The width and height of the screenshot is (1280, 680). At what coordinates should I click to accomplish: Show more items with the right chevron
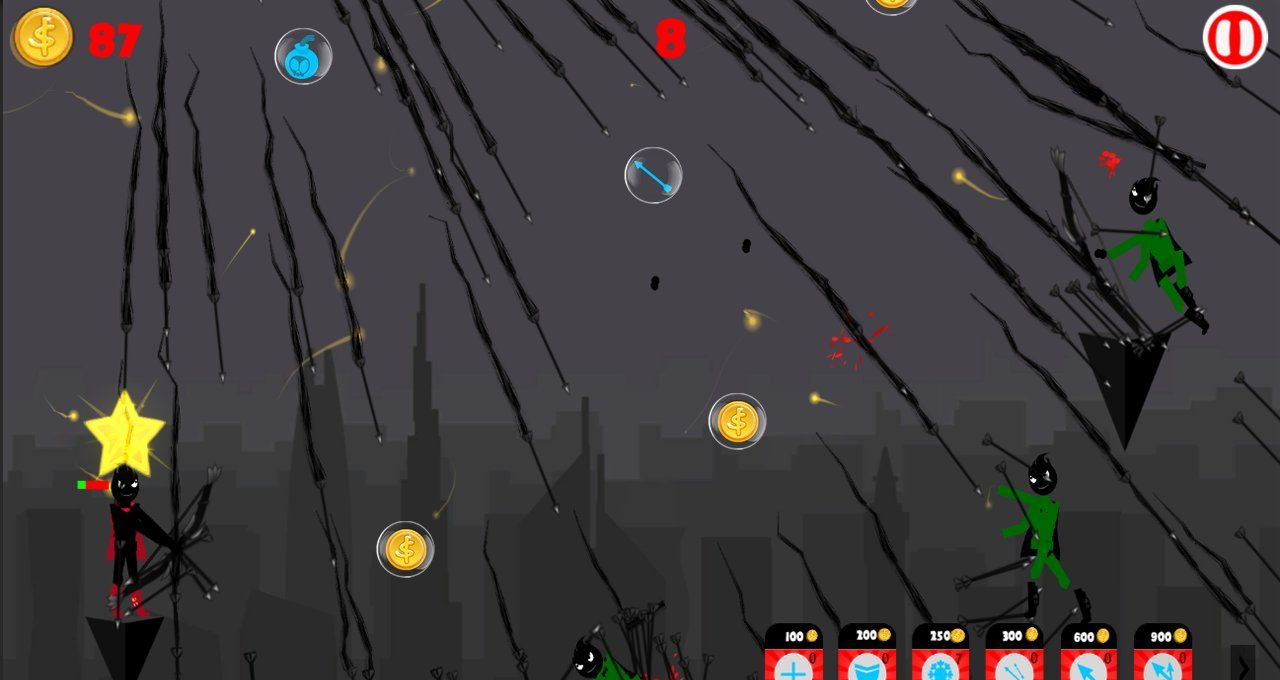point(1243,664)
